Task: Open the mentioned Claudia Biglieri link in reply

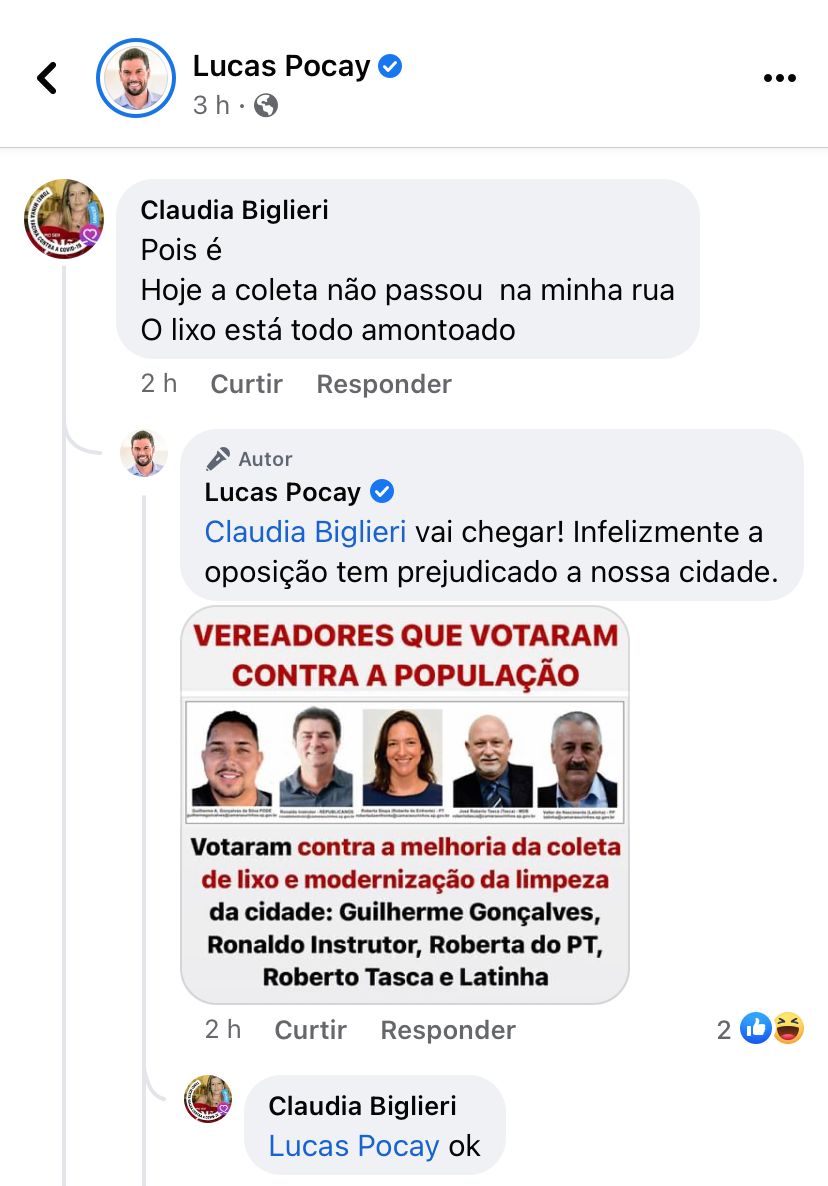Action: click(305, 532)
